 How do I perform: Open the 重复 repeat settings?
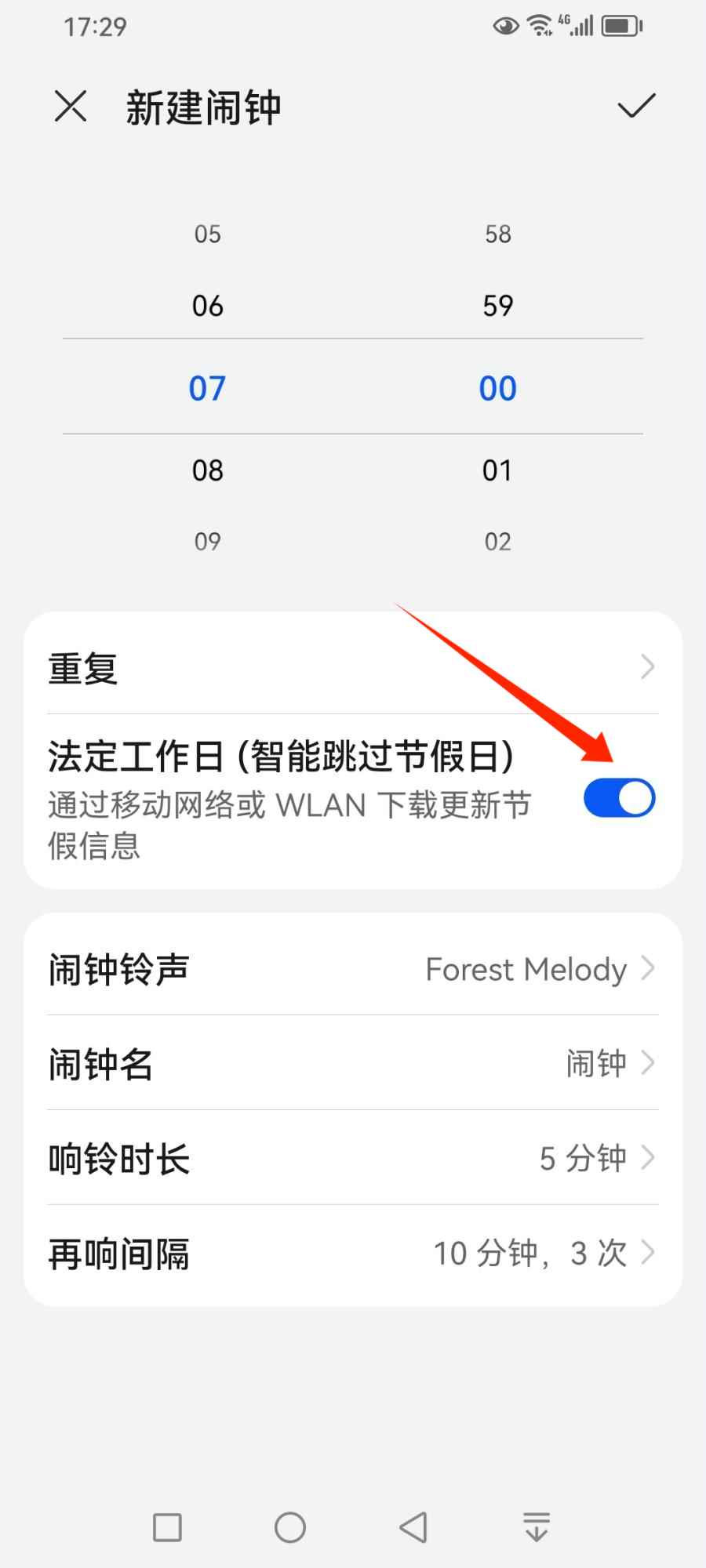click(353, 668)
